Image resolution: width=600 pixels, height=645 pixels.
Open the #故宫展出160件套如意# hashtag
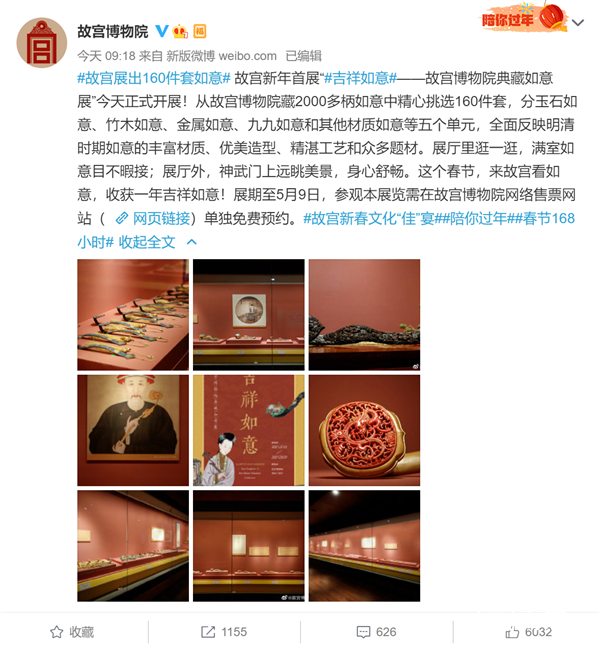click(x=154, y=78)
